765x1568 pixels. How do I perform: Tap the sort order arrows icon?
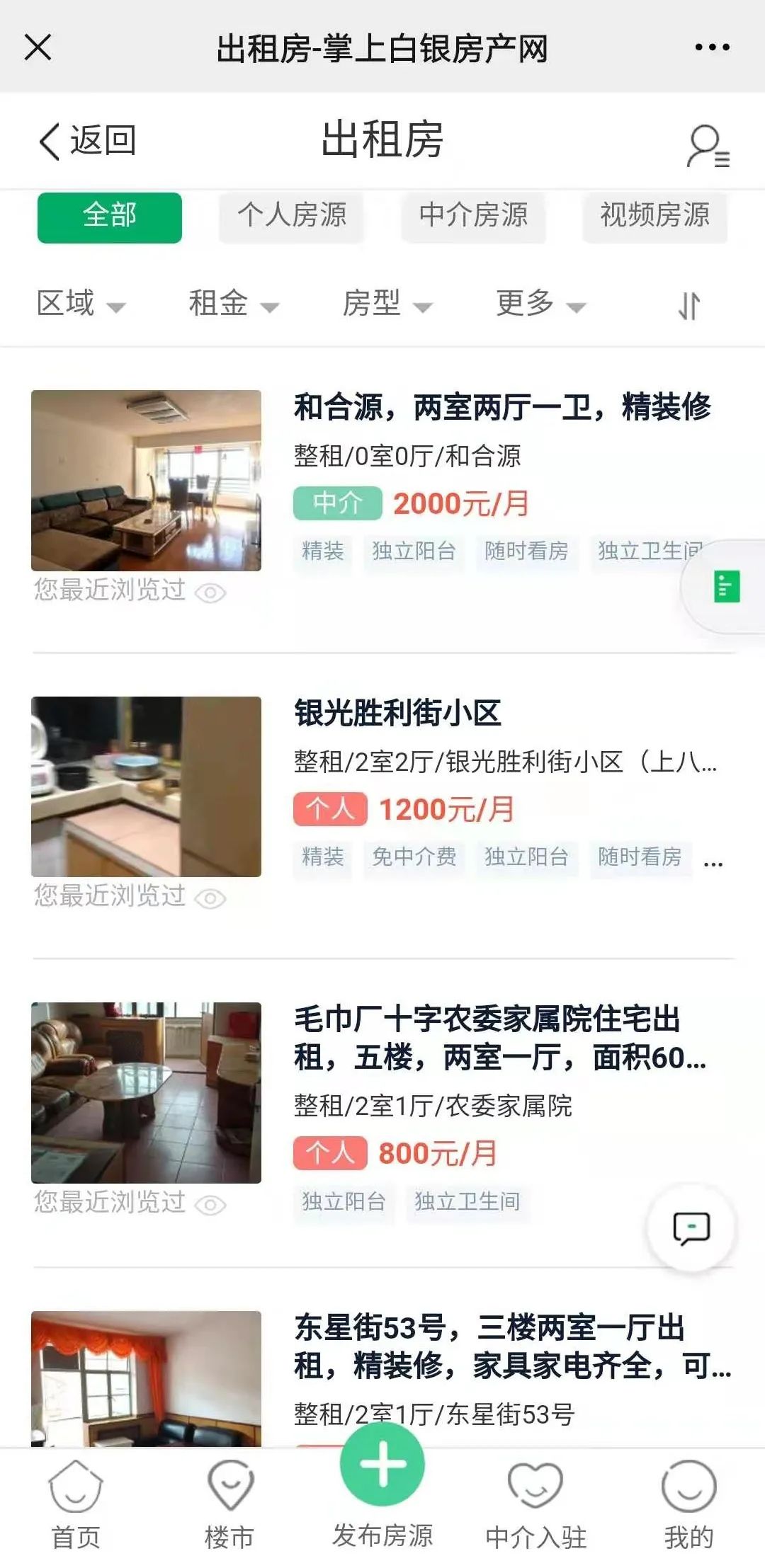689,306
